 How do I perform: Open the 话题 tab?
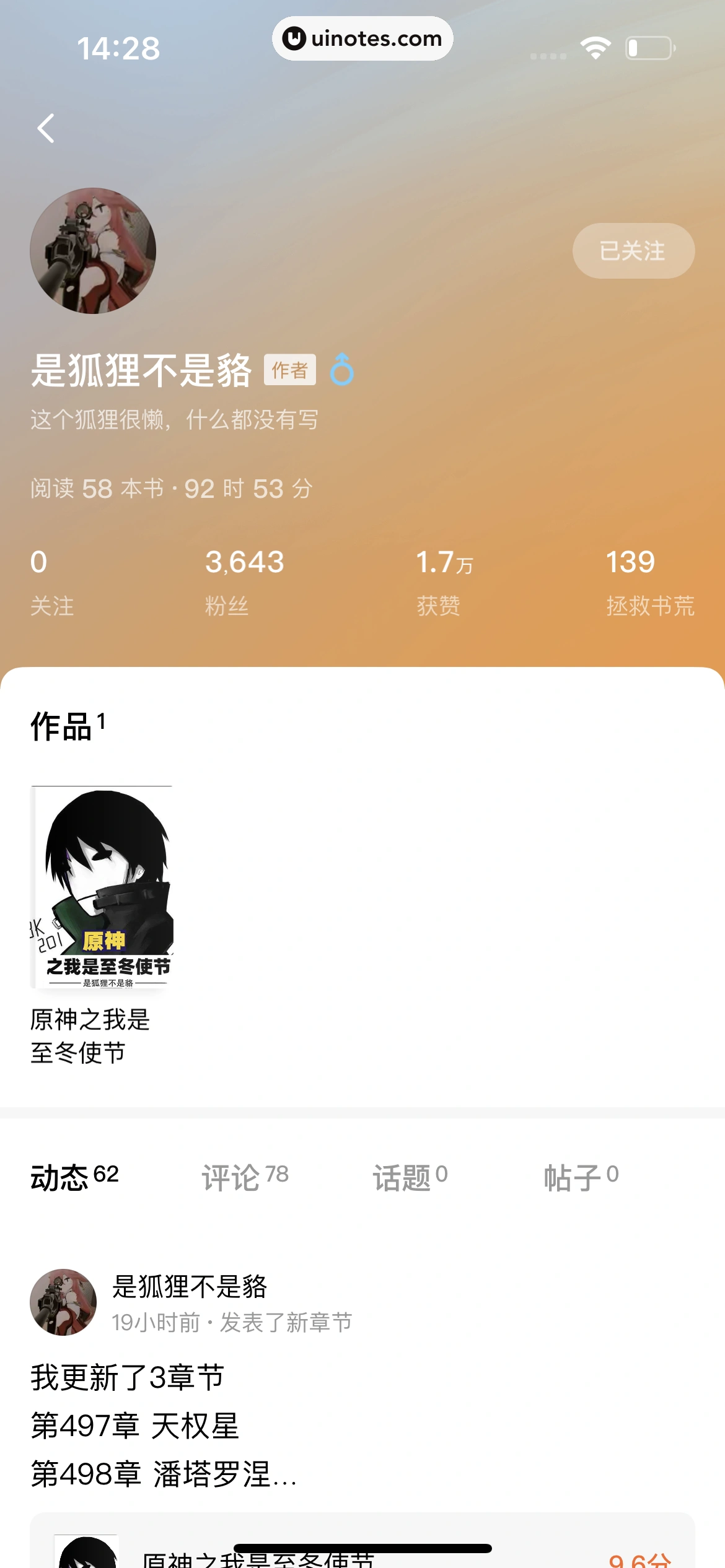408,1175
